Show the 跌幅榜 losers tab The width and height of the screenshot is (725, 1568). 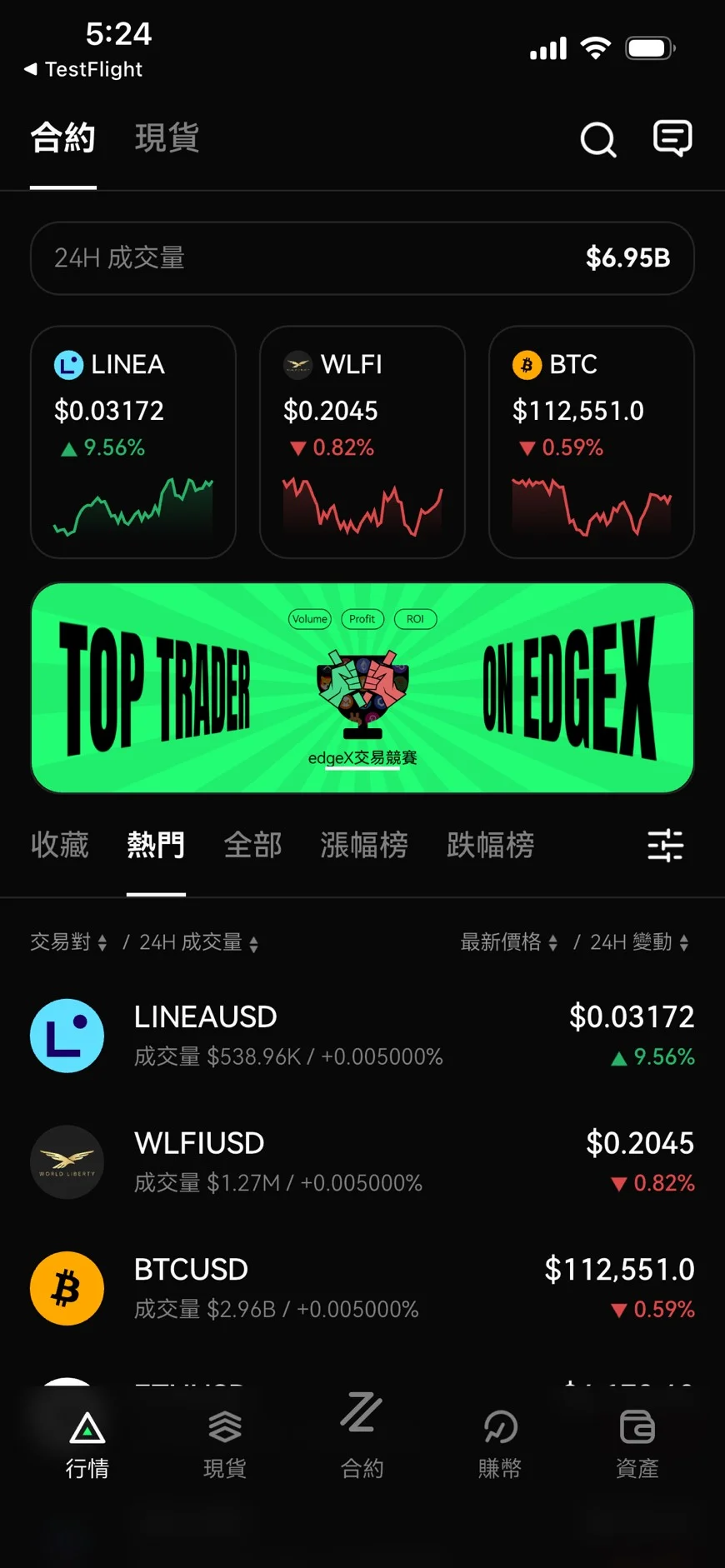[x=490, y=845]
